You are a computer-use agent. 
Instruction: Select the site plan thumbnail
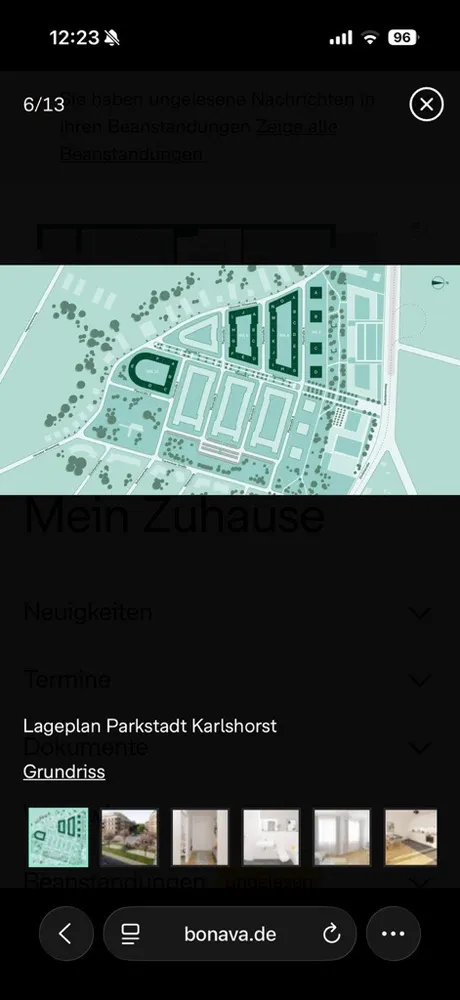[58, 837]
